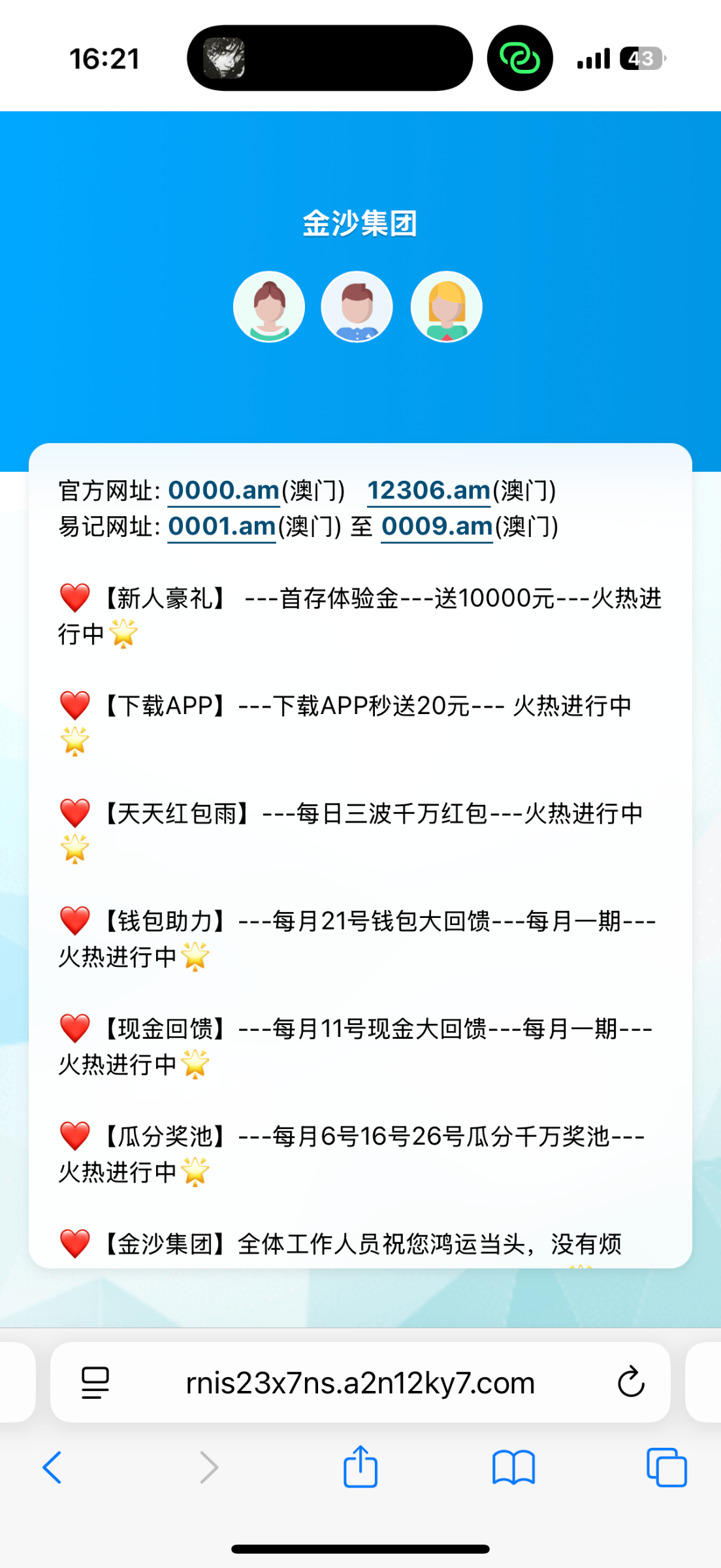Go back to the previous page
721x1568 pixels.
click(52, 1467)
